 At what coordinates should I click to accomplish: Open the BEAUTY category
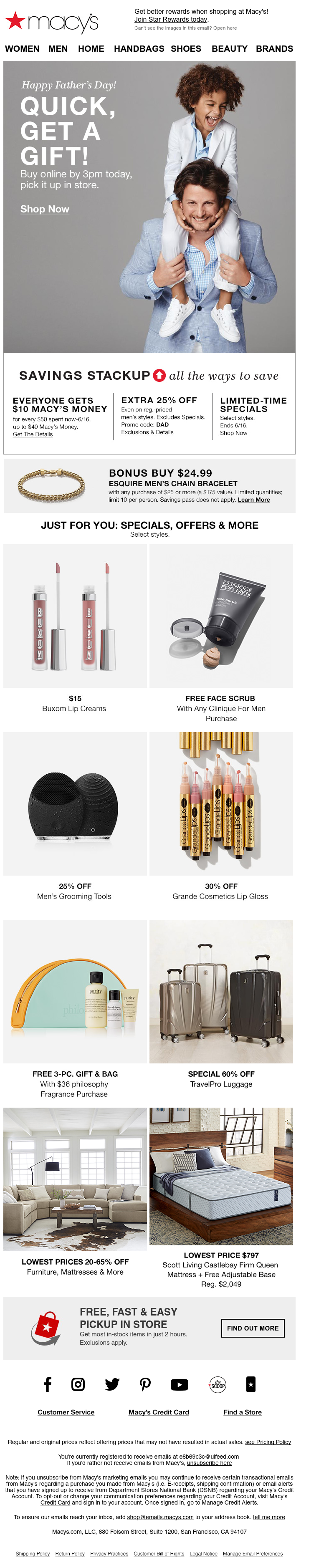(229, 49)
